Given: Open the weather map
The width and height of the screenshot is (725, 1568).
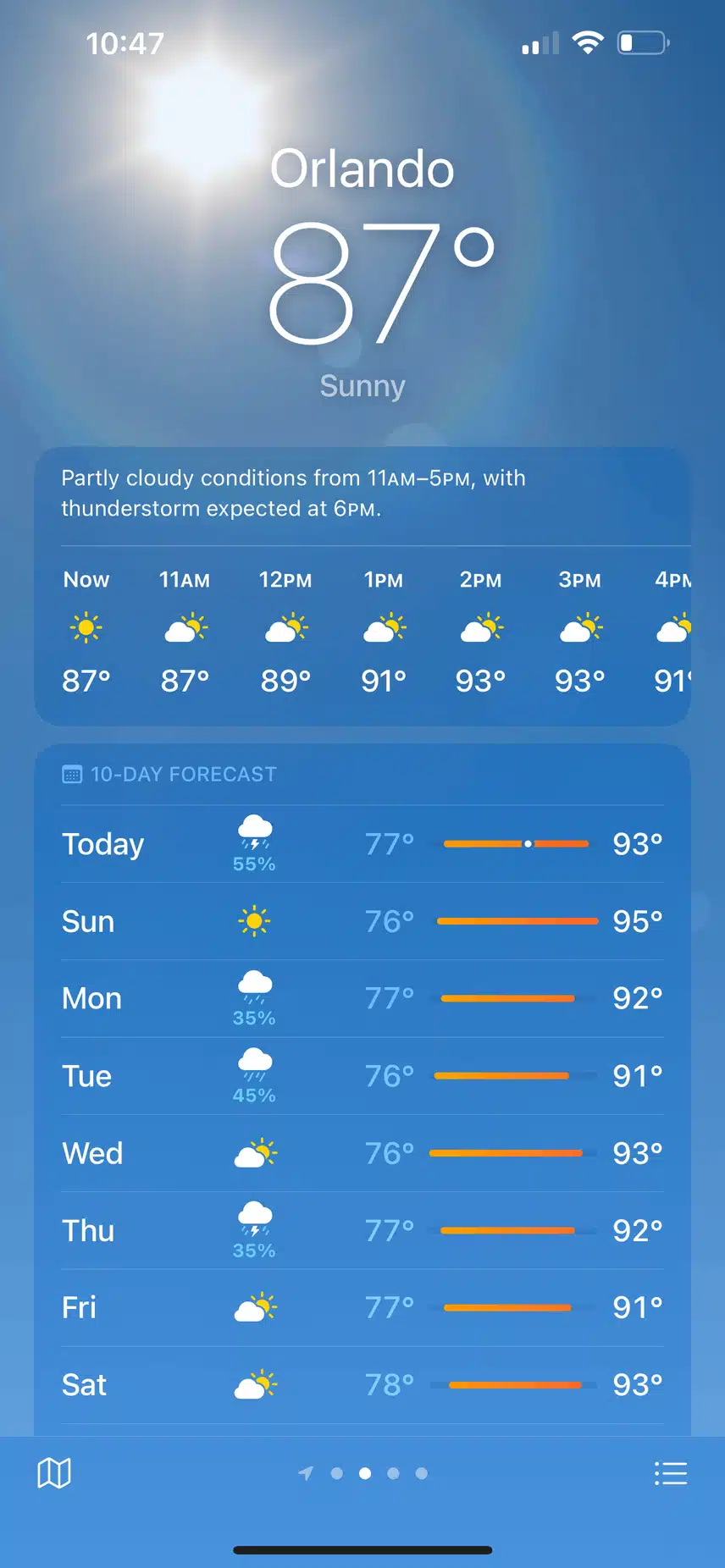Looking at the screenshot, I should pyautogui.click(x=54, y=1473).
